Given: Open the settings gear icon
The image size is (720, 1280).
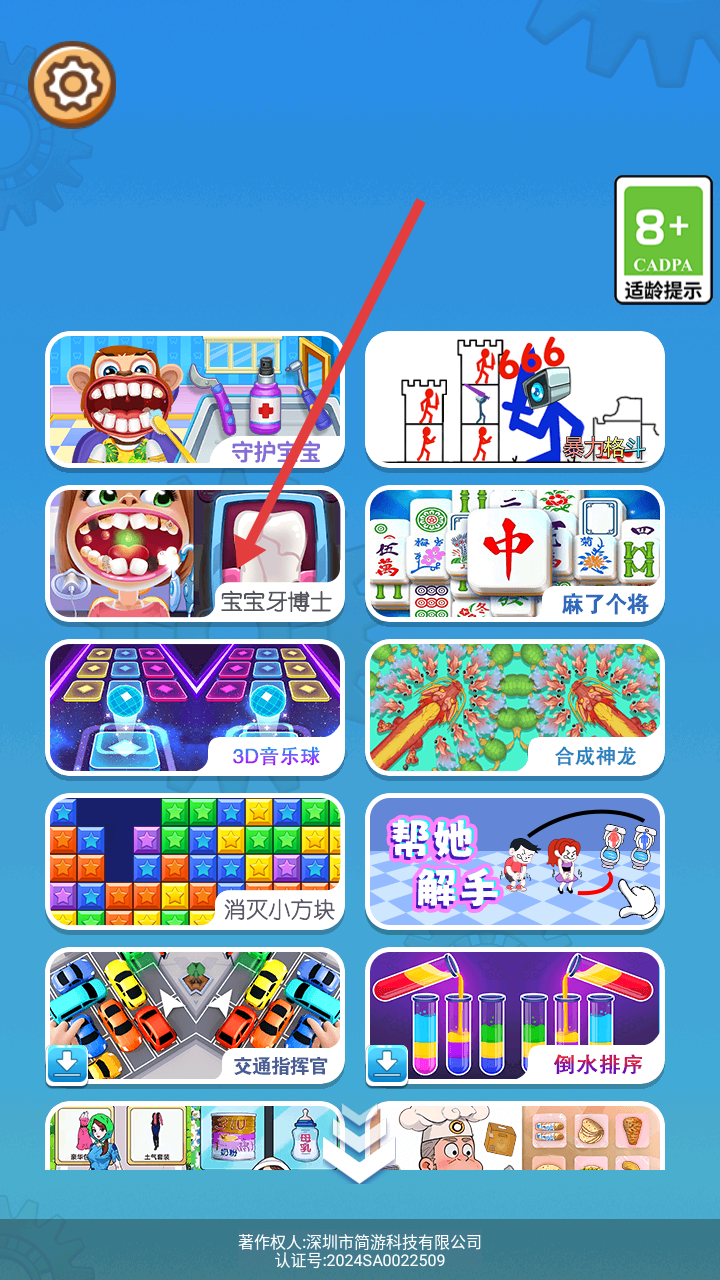Looking at the screenshot, I should click(72, 85).
